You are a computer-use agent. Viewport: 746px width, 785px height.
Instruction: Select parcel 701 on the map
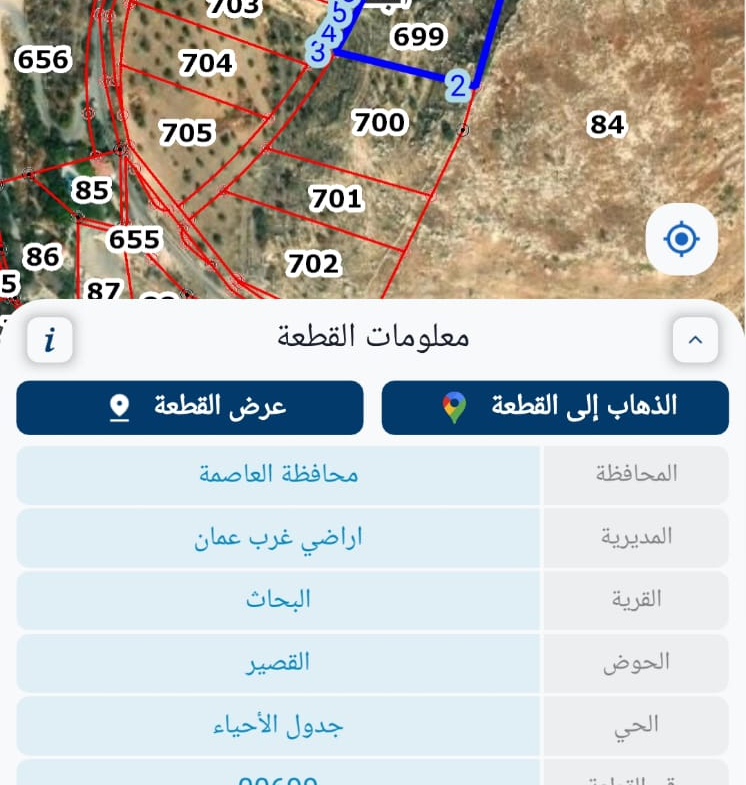point(336,199)
